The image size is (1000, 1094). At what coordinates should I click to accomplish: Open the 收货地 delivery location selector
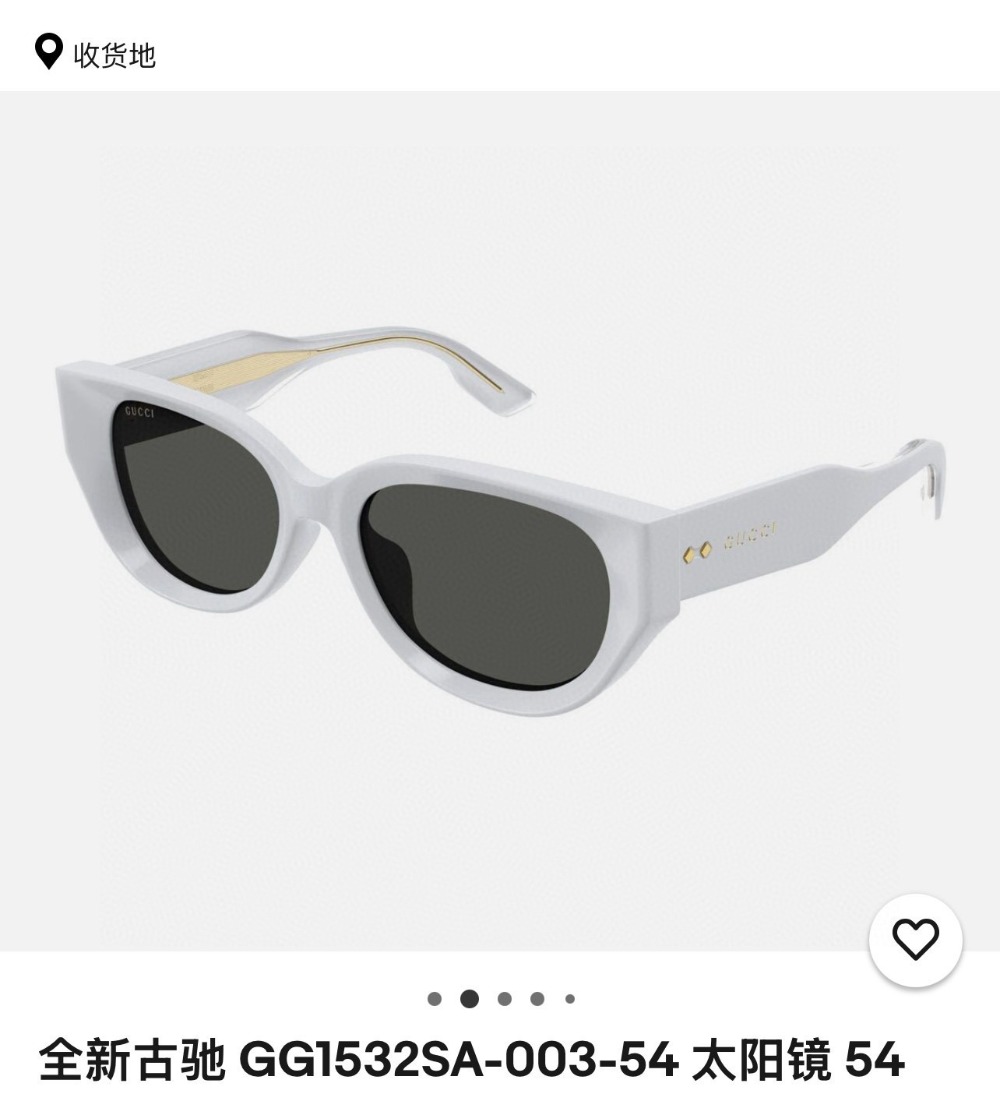tap(96, 53)
